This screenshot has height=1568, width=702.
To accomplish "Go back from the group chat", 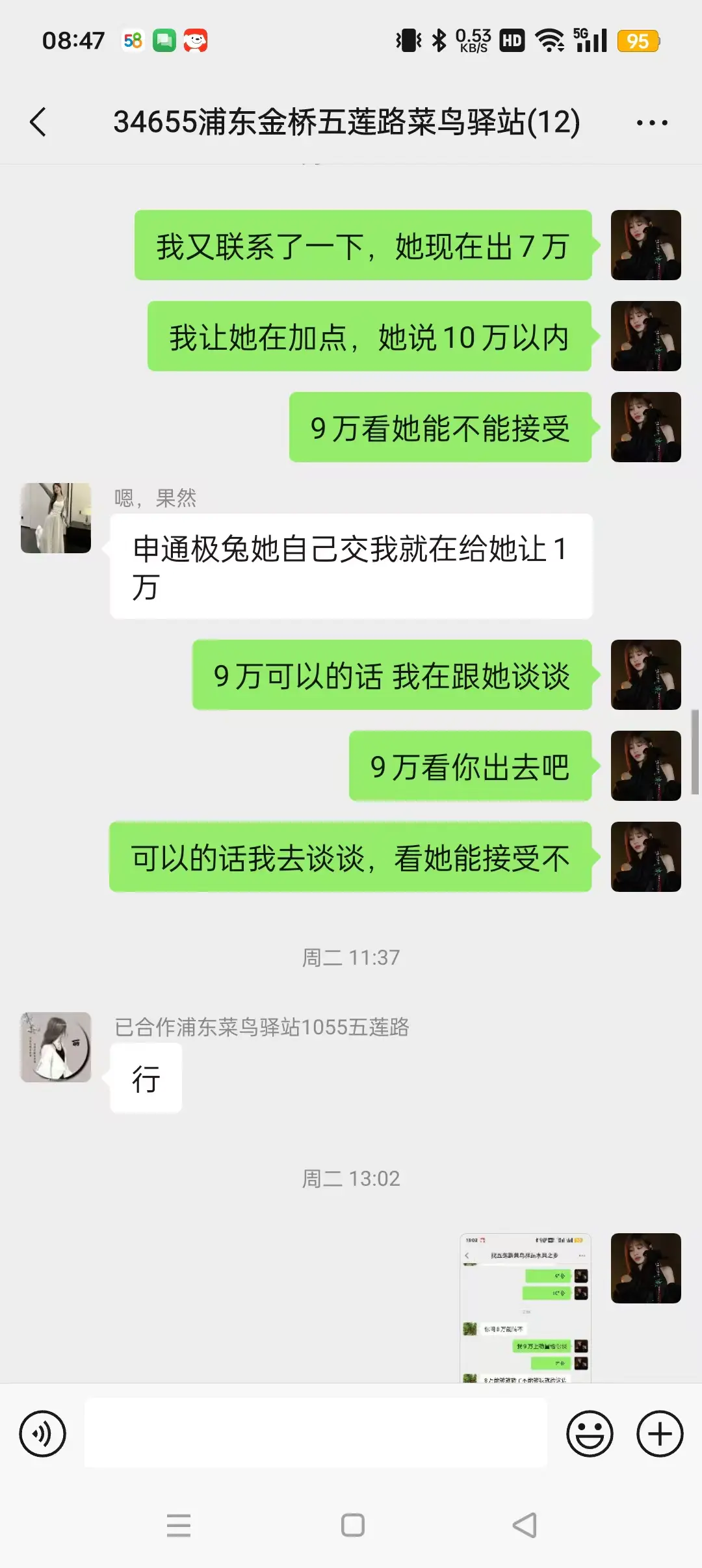I will 38,122.
